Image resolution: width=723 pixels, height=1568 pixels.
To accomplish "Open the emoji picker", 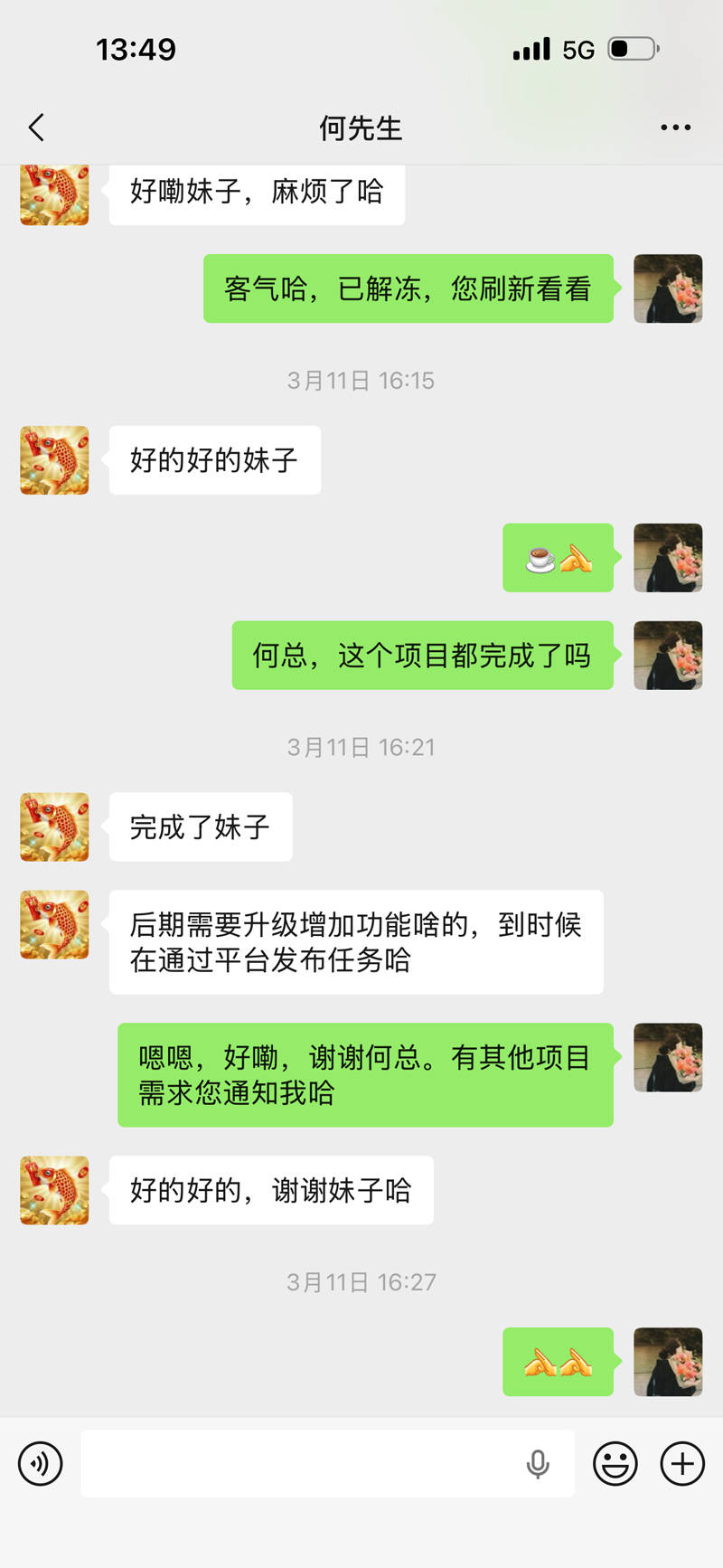I will tap(615, 1463).
